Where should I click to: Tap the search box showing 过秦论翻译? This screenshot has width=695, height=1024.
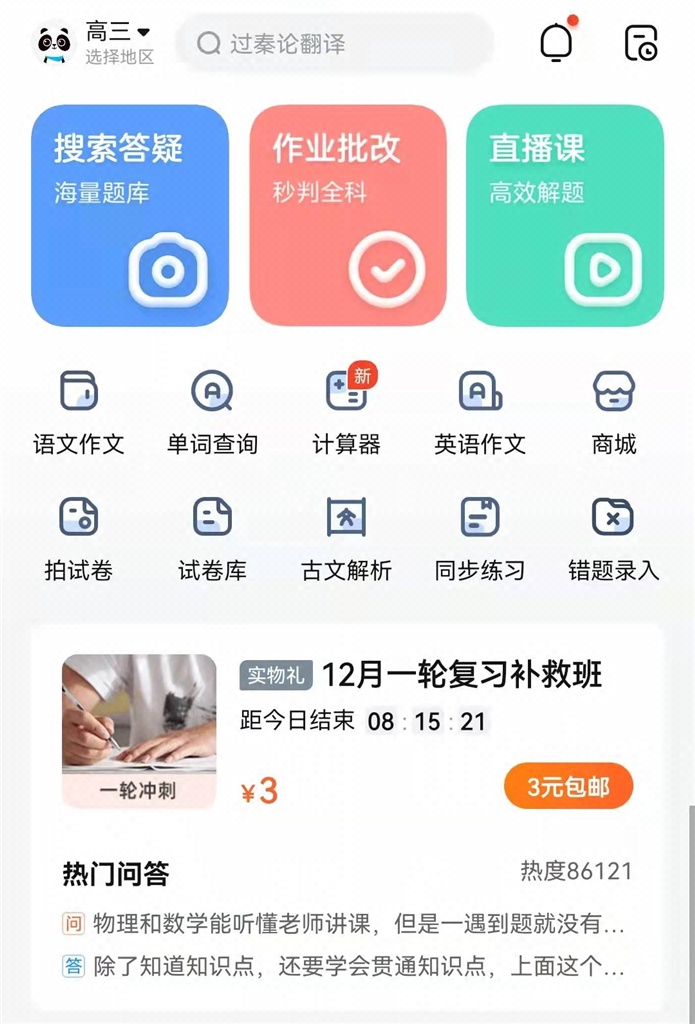[x=335, y=43]
